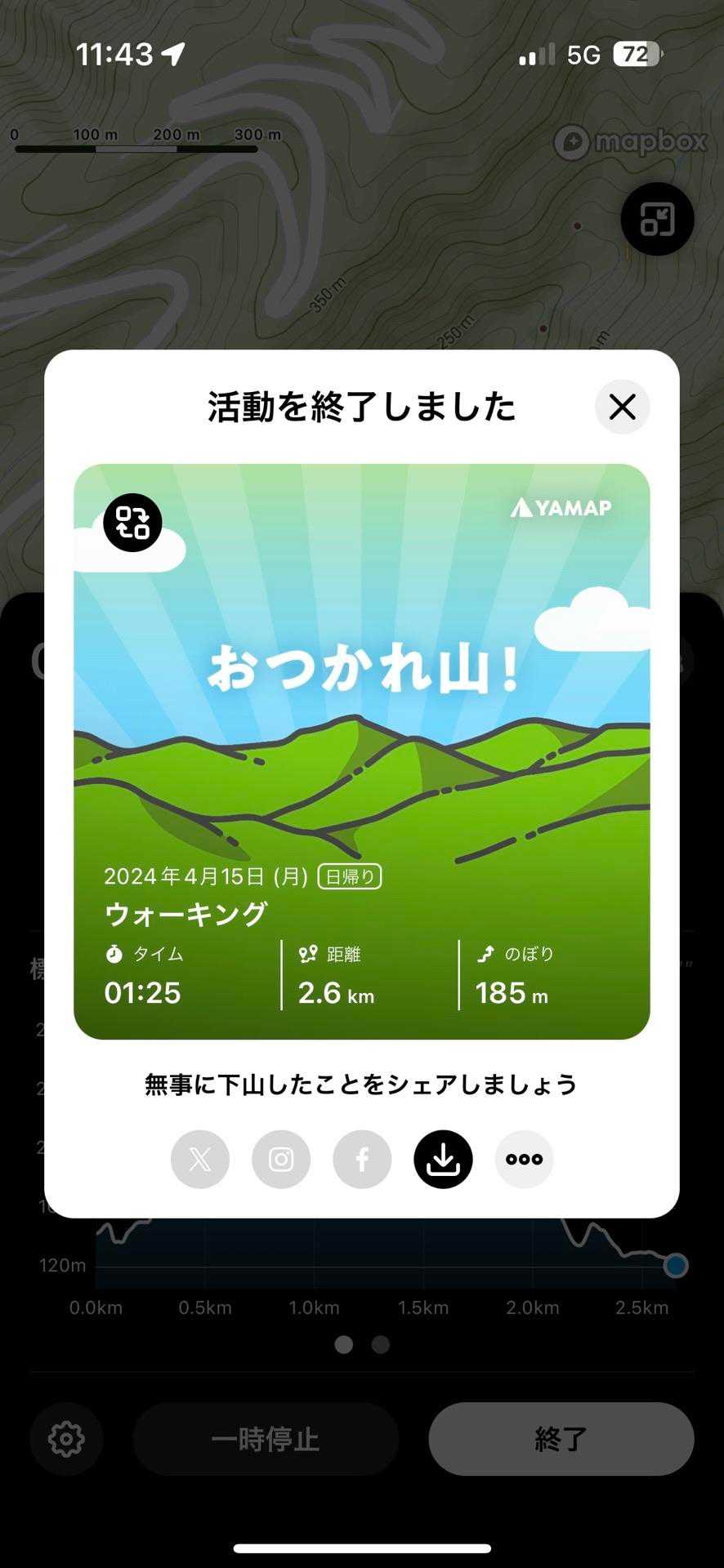This screenshot has width=724, height=1568.
Task: Share the activity to Instagram
Action: point(281,1159)
